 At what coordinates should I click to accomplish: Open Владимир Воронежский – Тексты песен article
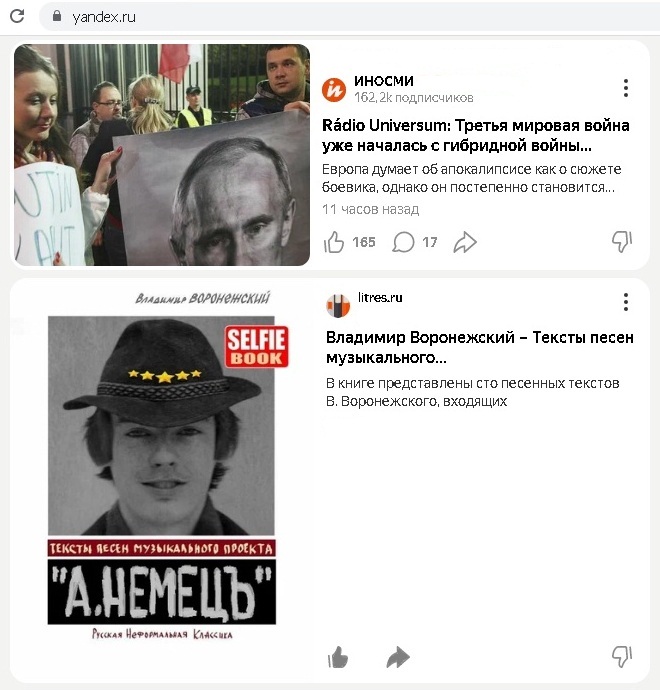pyautogui.click(x=480, y=347)
